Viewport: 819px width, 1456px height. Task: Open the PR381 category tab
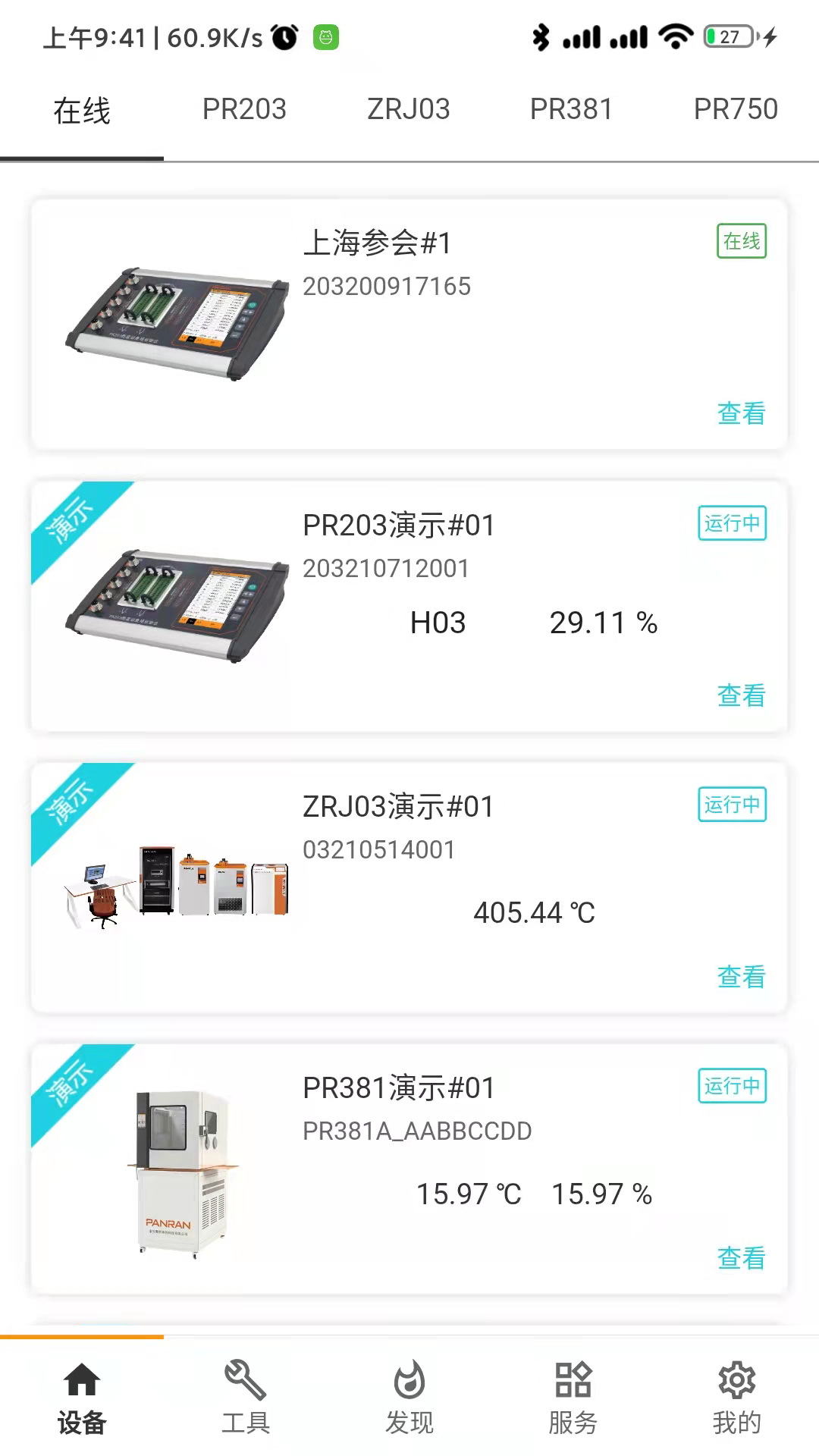[573, 109]
